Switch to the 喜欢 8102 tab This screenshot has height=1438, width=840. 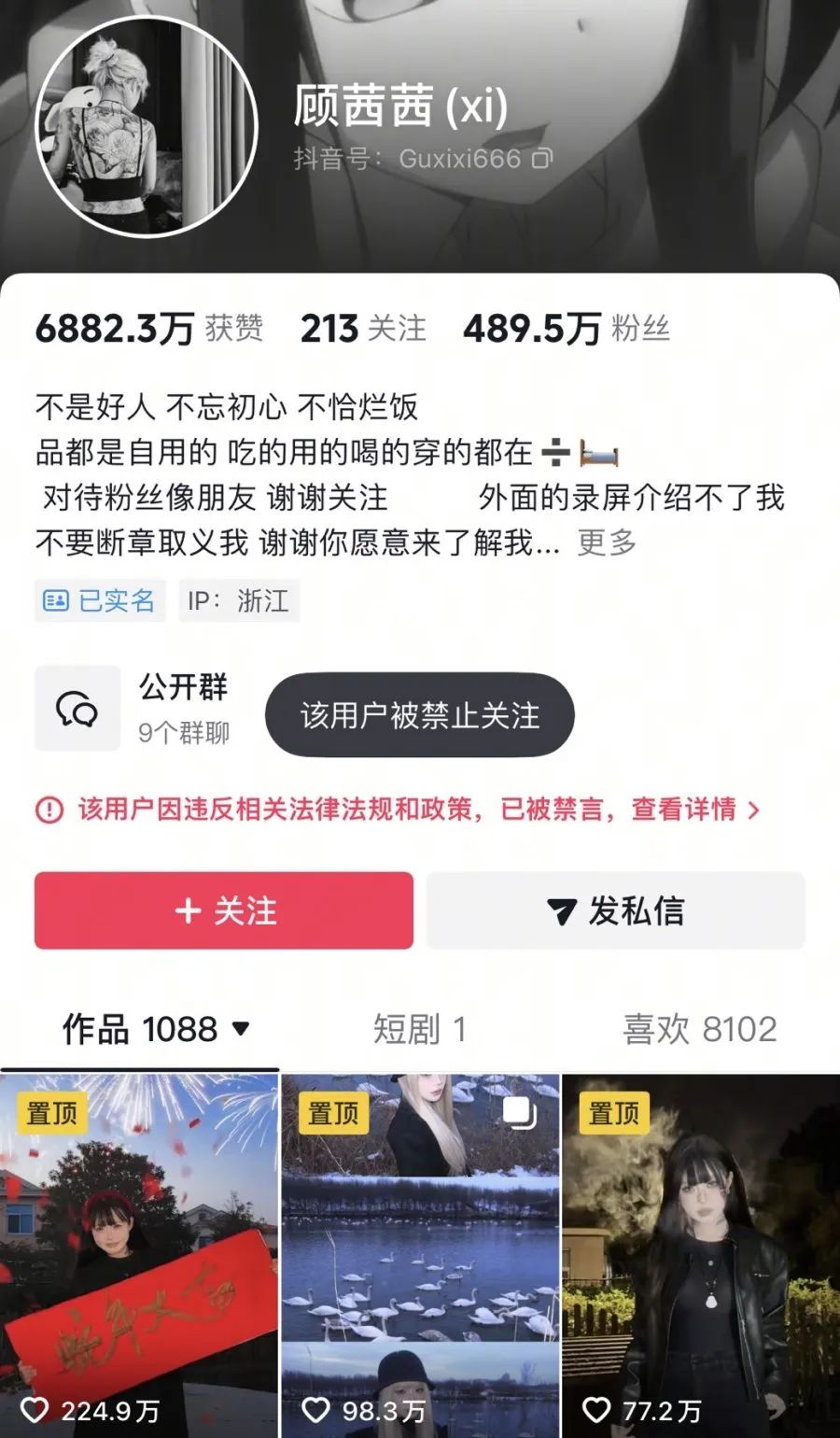click(699, 1029)
